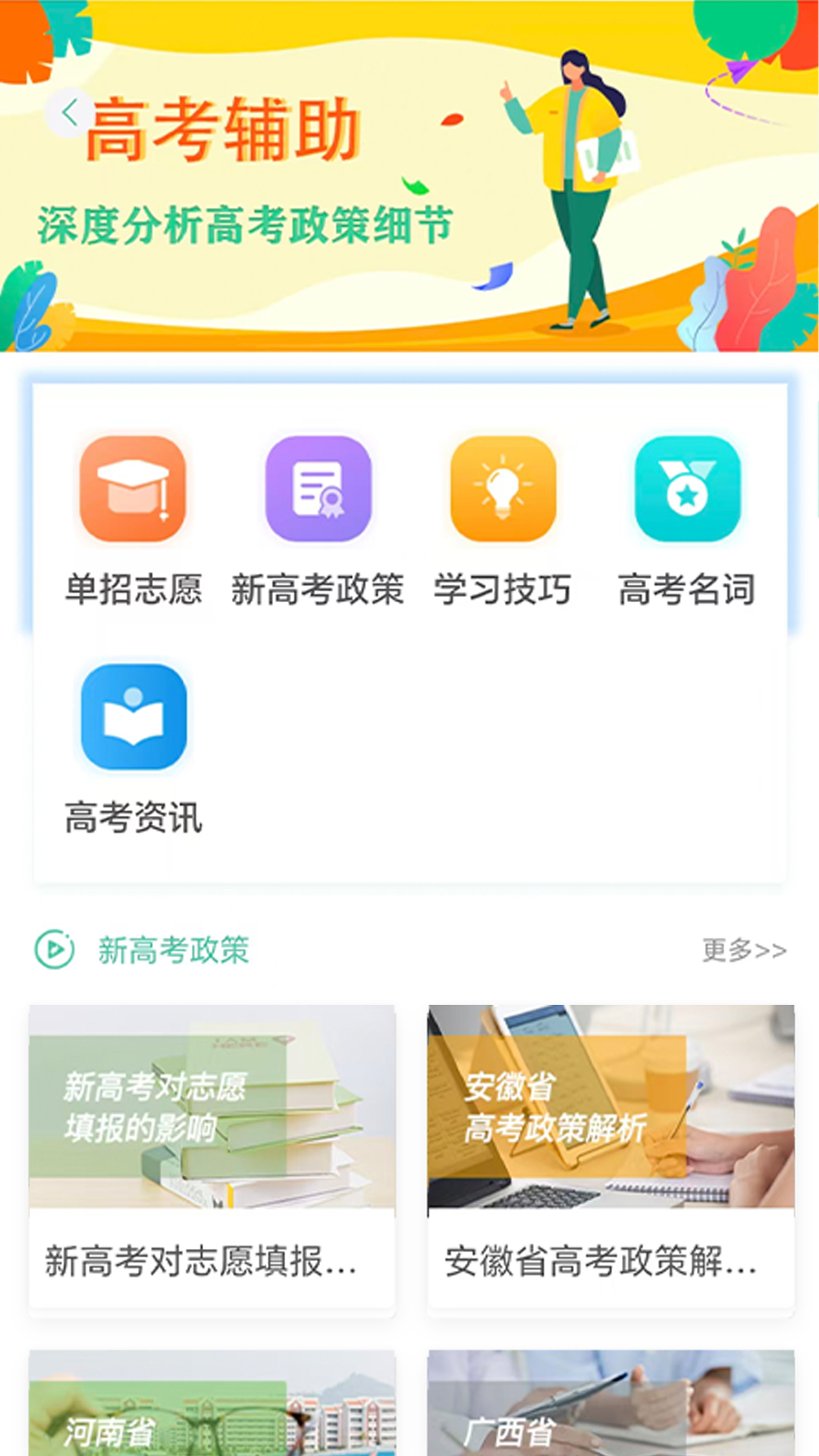Click the feature icons card area
The height and width of the screenshot is (1456, 819).
409,637
